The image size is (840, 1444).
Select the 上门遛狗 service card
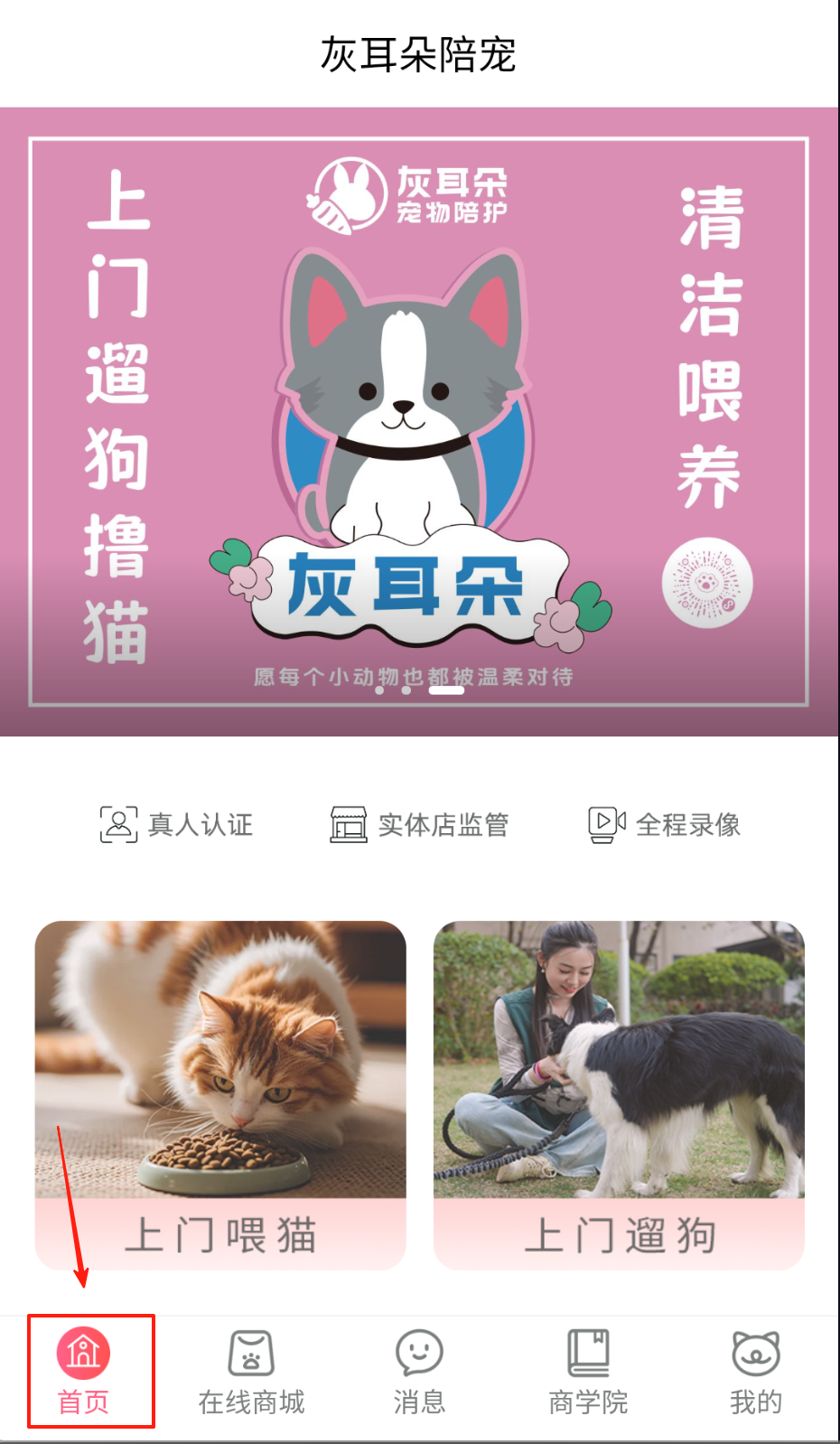click(x=619, y=1094)
